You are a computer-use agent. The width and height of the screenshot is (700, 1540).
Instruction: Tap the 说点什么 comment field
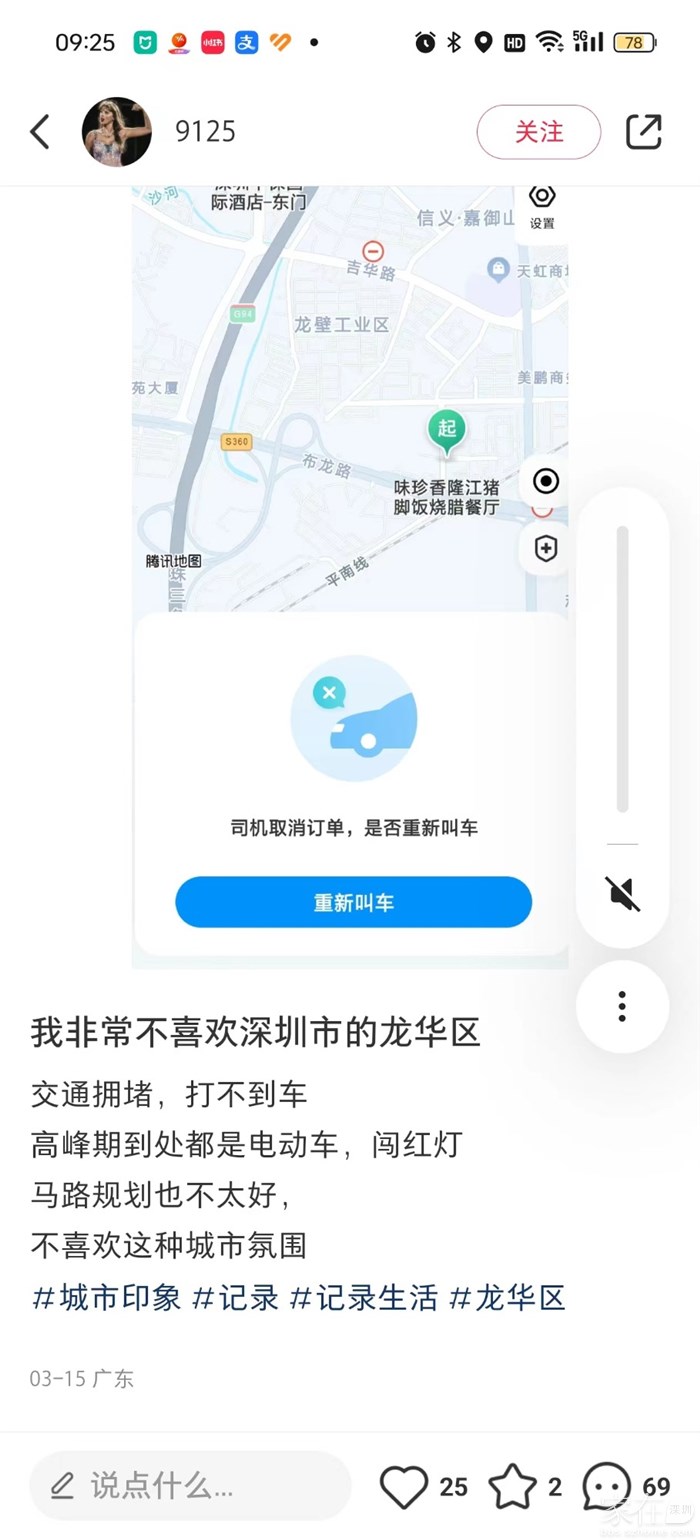(x=190, y=1486)
